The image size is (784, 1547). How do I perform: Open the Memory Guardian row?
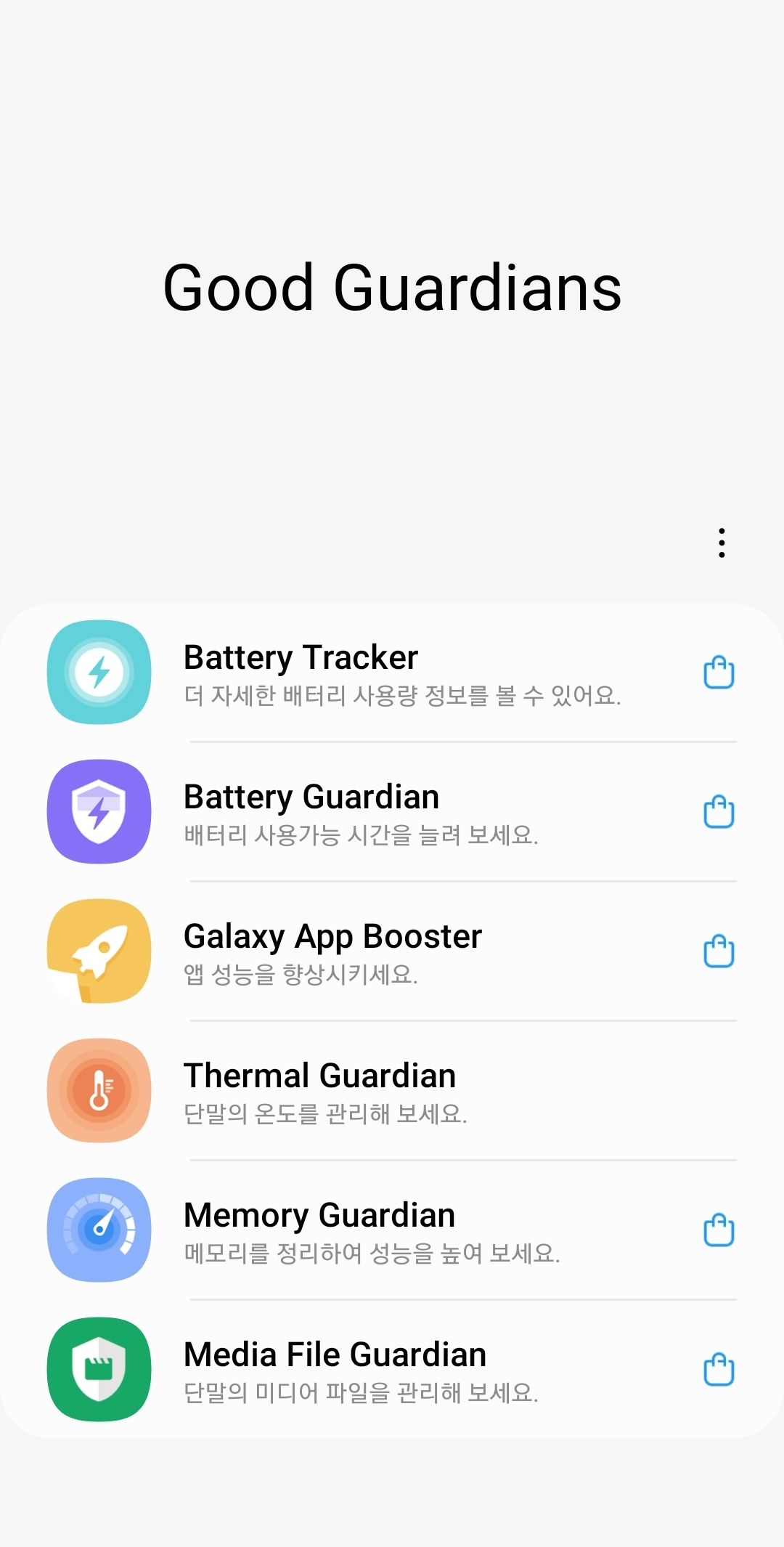392,1230
